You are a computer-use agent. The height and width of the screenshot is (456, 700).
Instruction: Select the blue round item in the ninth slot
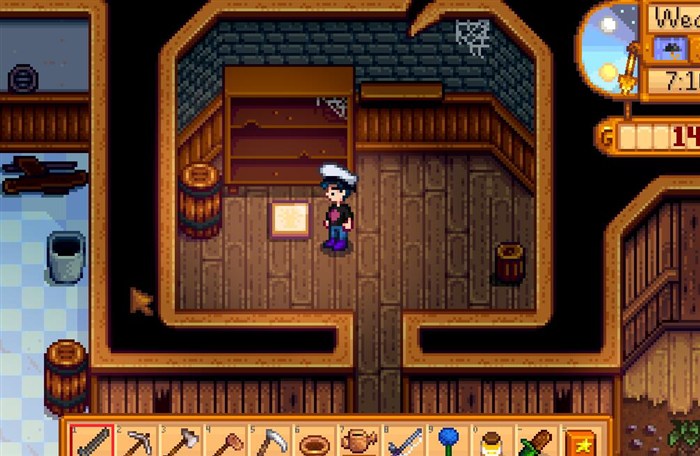(x=447, y=441)
